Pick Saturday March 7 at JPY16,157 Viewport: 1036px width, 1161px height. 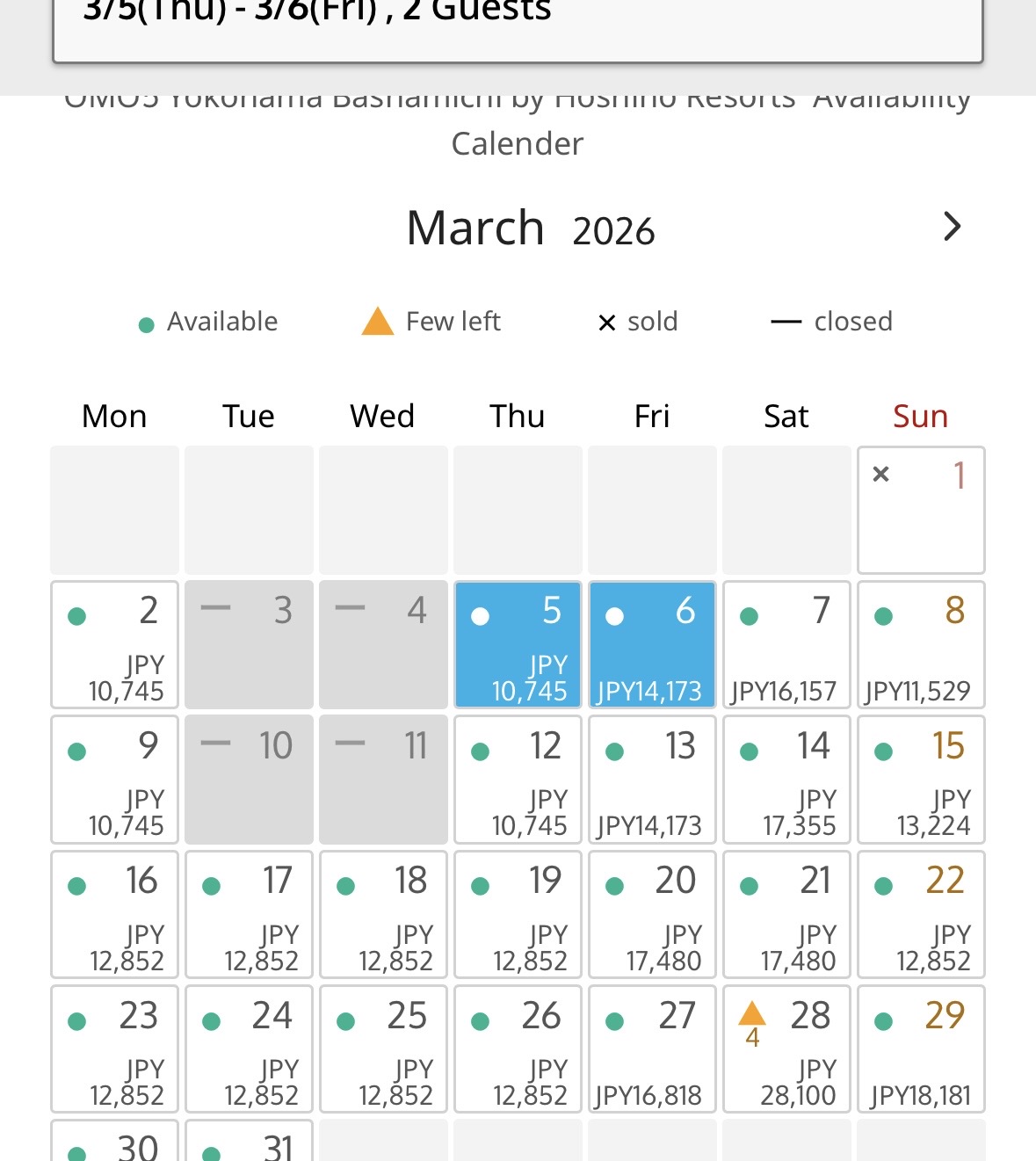[x=786, y=644]
